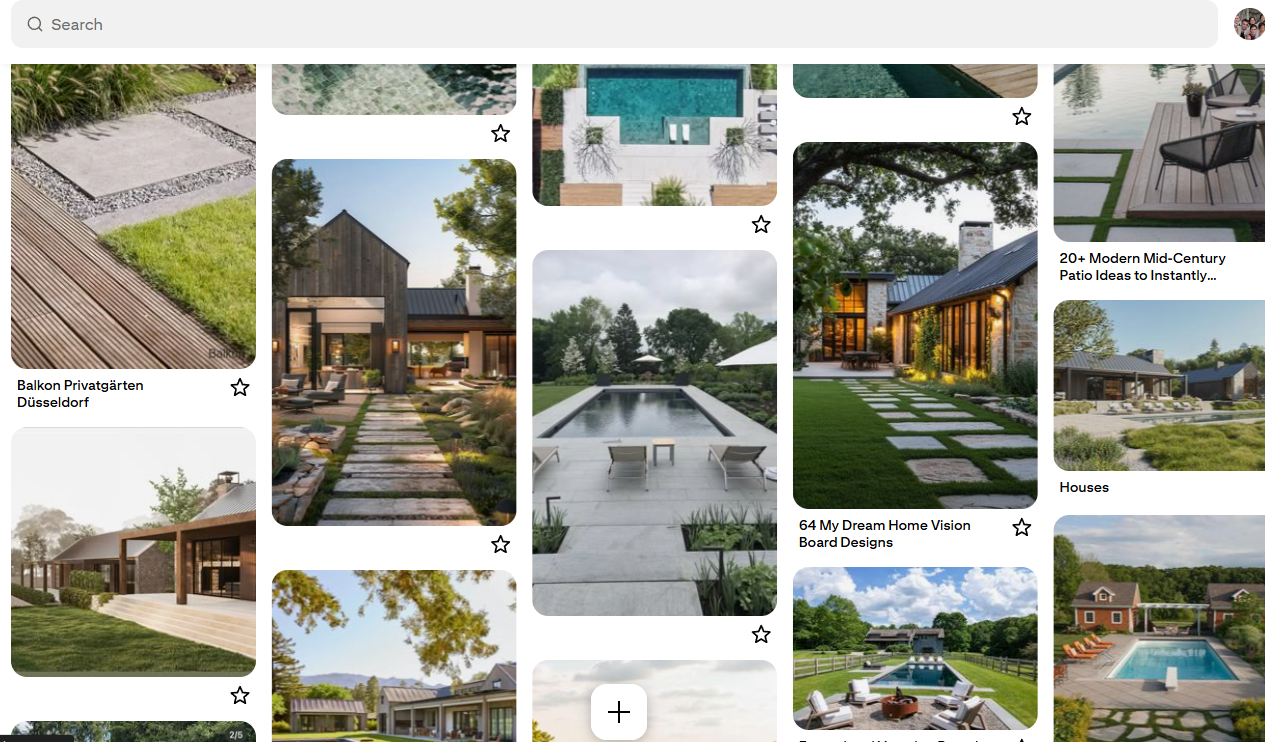1265x742 pixels.
Task: Star the 64 My Dream Home pin
Action: [x=1021, y=527]
